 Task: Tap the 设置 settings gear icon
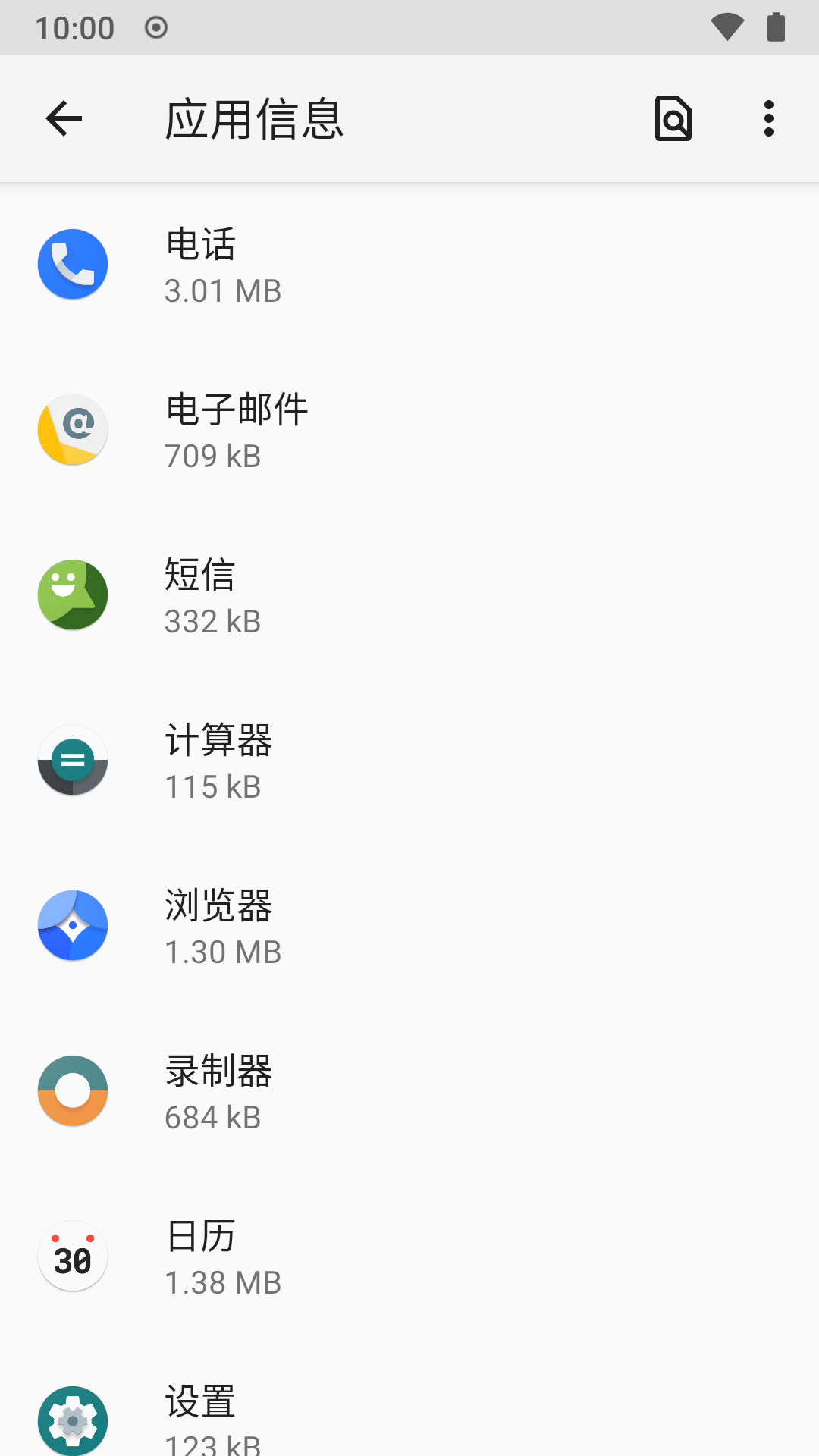[72, 1420]
